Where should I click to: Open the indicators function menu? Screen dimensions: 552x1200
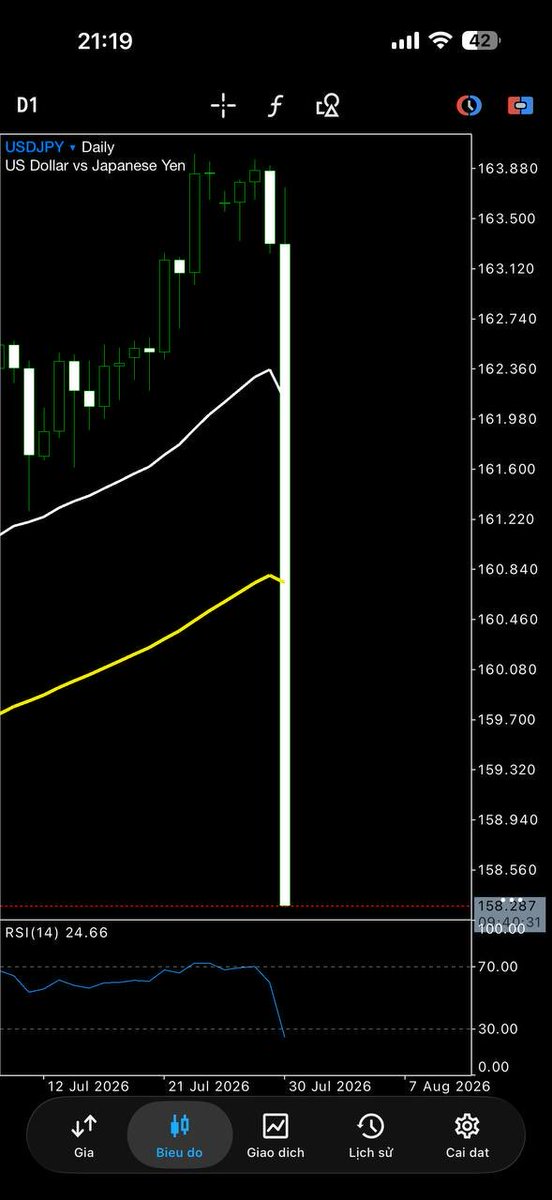[275, 105]
